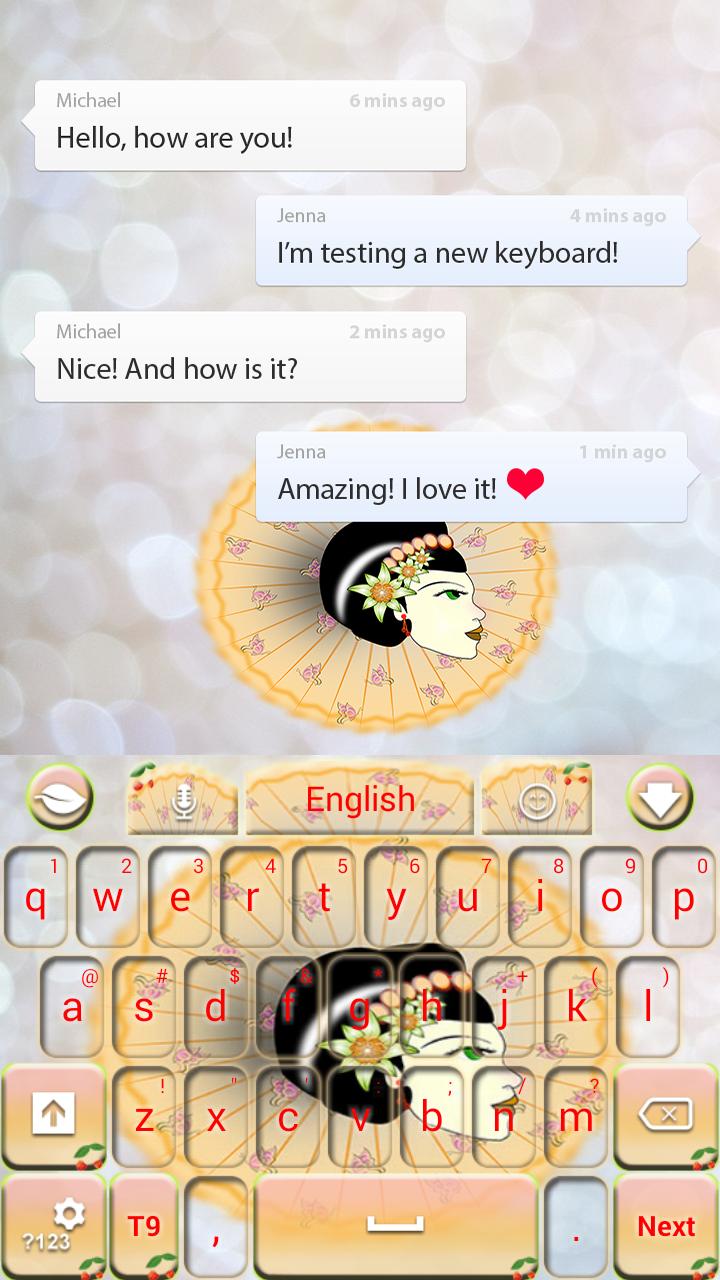The width and height of the screenshot is (720, 1280).
Task: Type the letter z
Action: point(145,1115)
